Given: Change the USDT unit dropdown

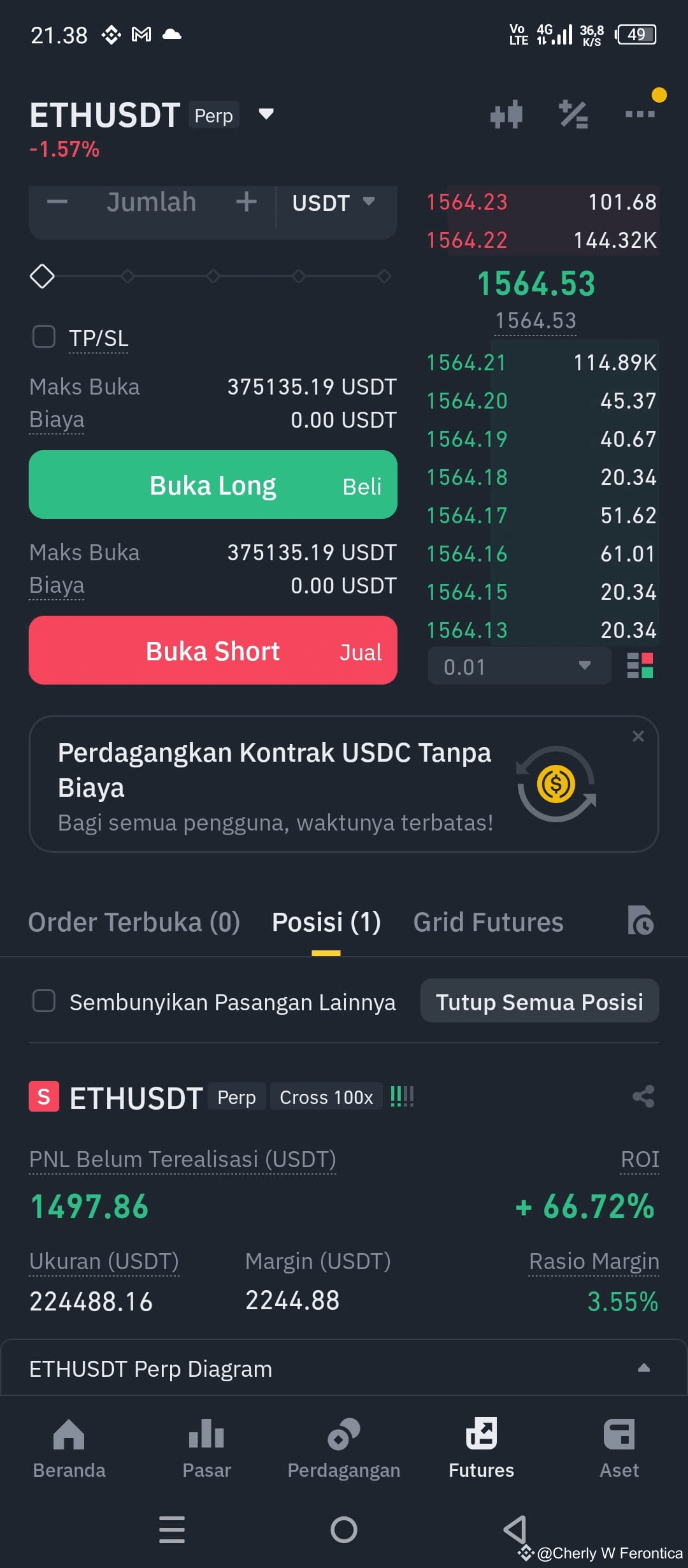Looking at the screenshot, I should [333, 203].
